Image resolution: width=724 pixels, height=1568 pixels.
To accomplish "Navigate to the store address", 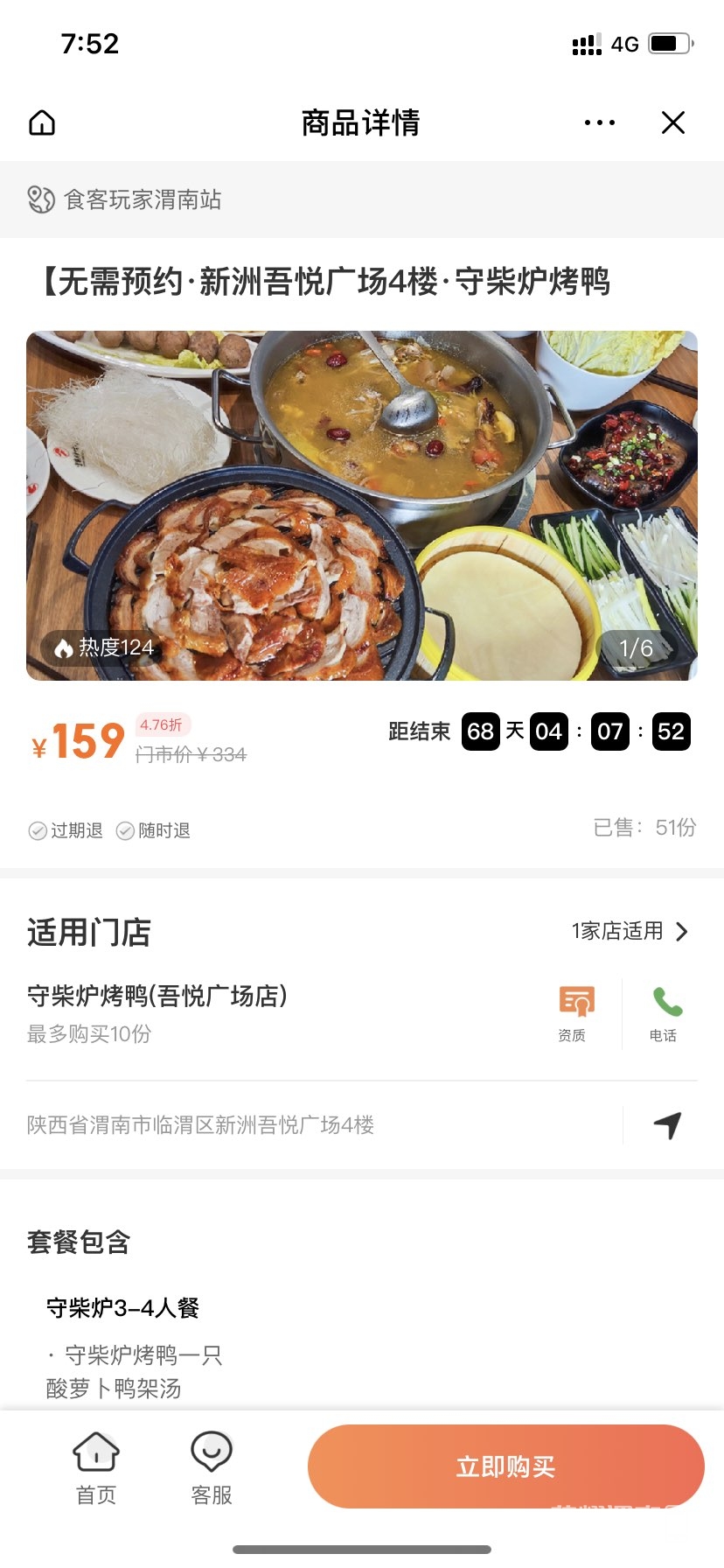I will [667, 1125].
